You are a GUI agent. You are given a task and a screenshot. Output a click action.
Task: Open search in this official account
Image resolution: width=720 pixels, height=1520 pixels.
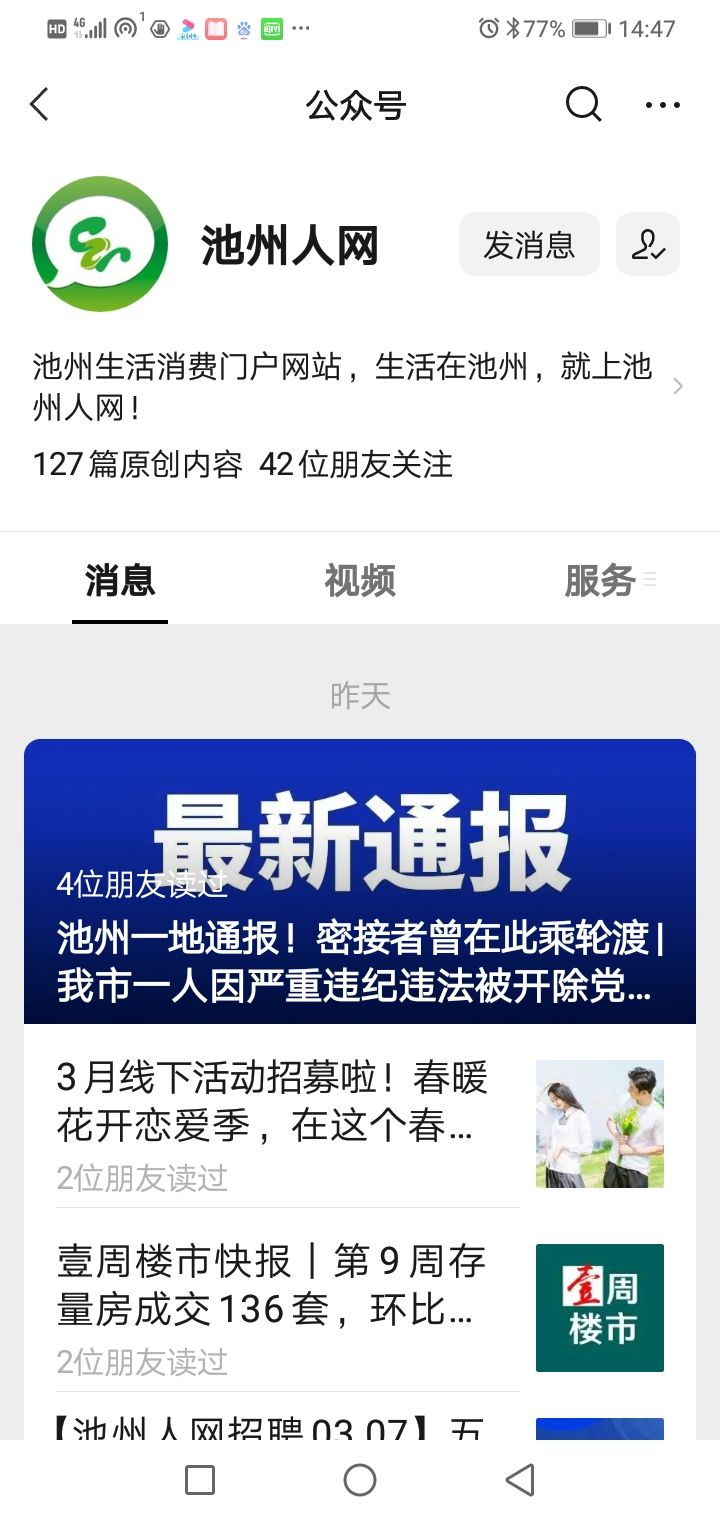583,104
